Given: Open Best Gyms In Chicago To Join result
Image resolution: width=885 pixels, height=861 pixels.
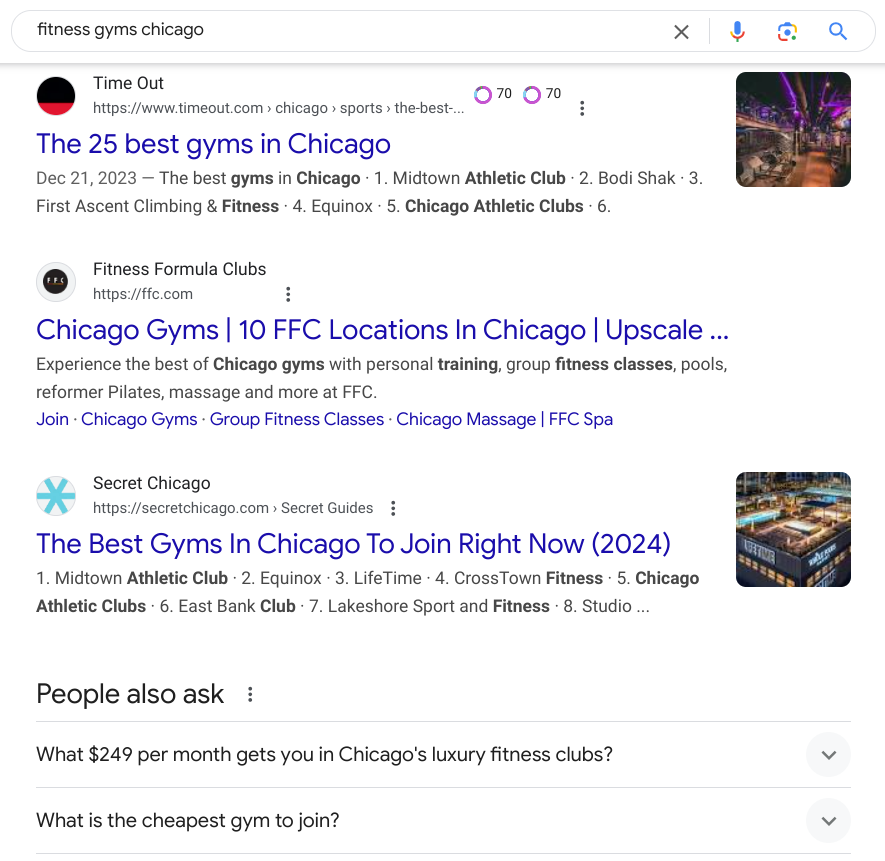Looking at the screenshot, I should [x=353, y=544].
